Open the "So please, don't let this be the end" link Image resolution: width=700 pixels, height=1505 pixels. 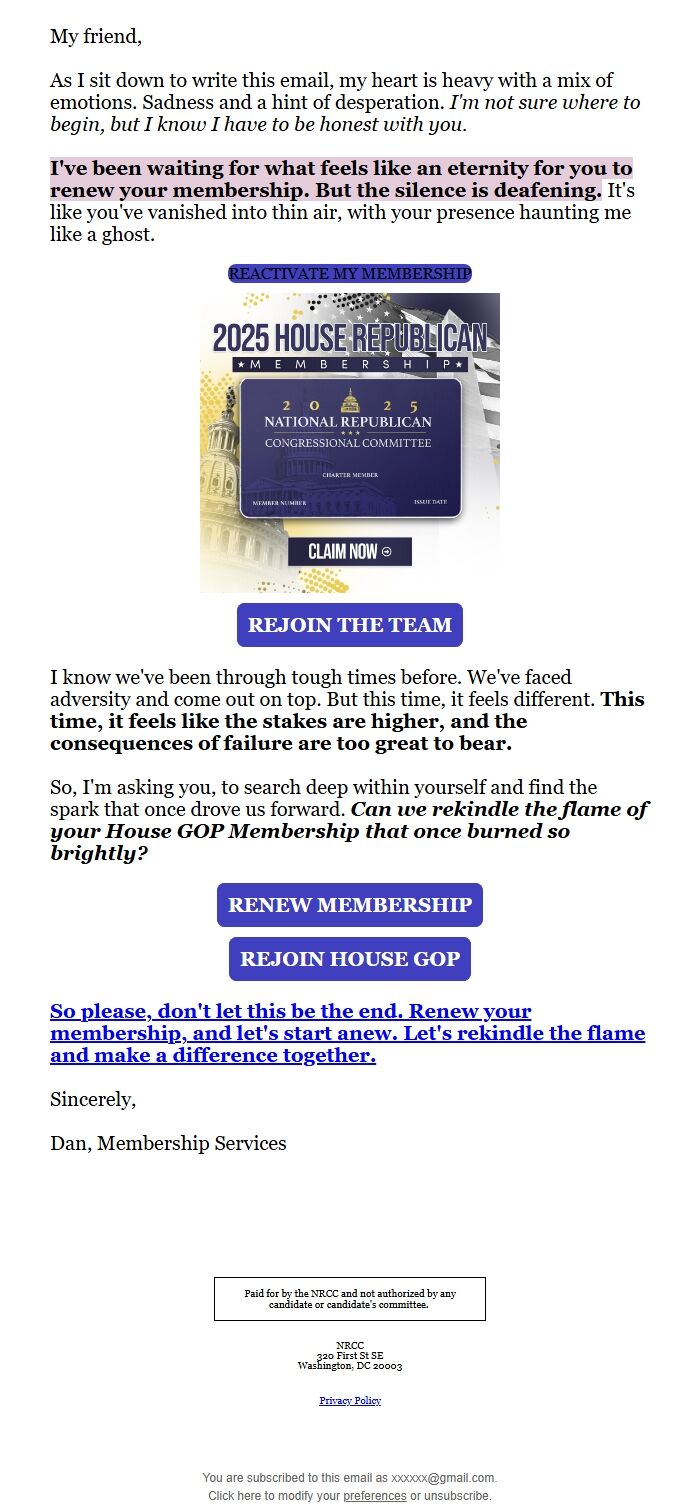coord(348,1033)
